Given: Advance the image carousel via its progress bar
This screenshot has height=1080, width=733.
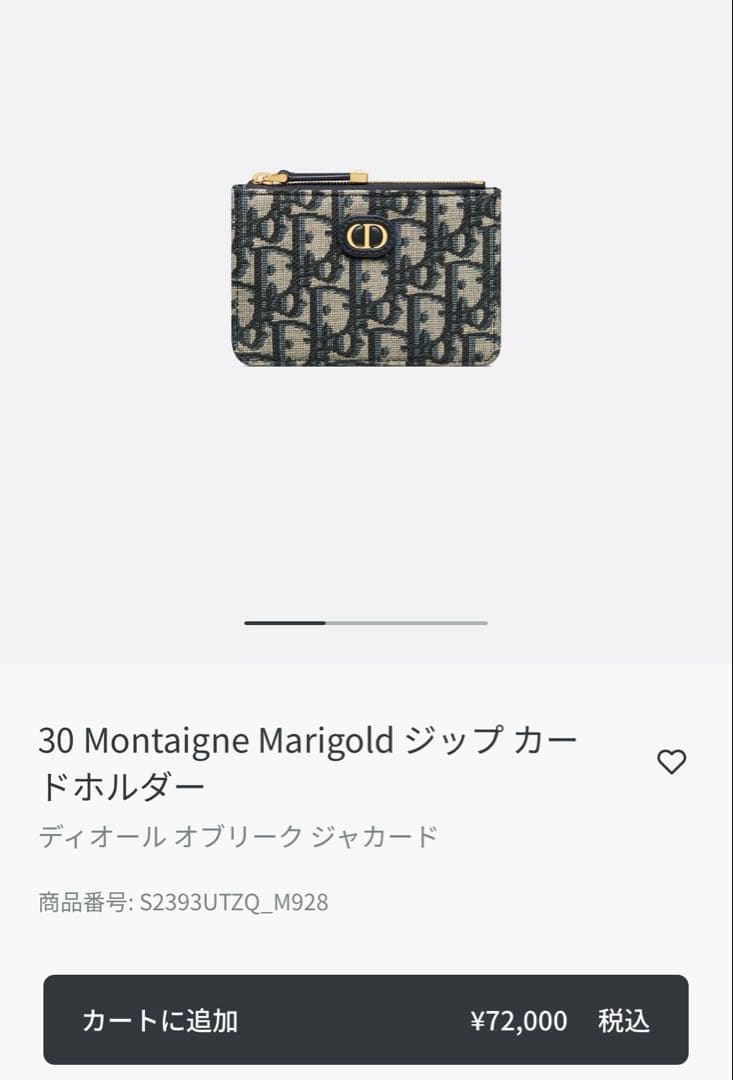Looking at the screenshot, I should 366,623.
